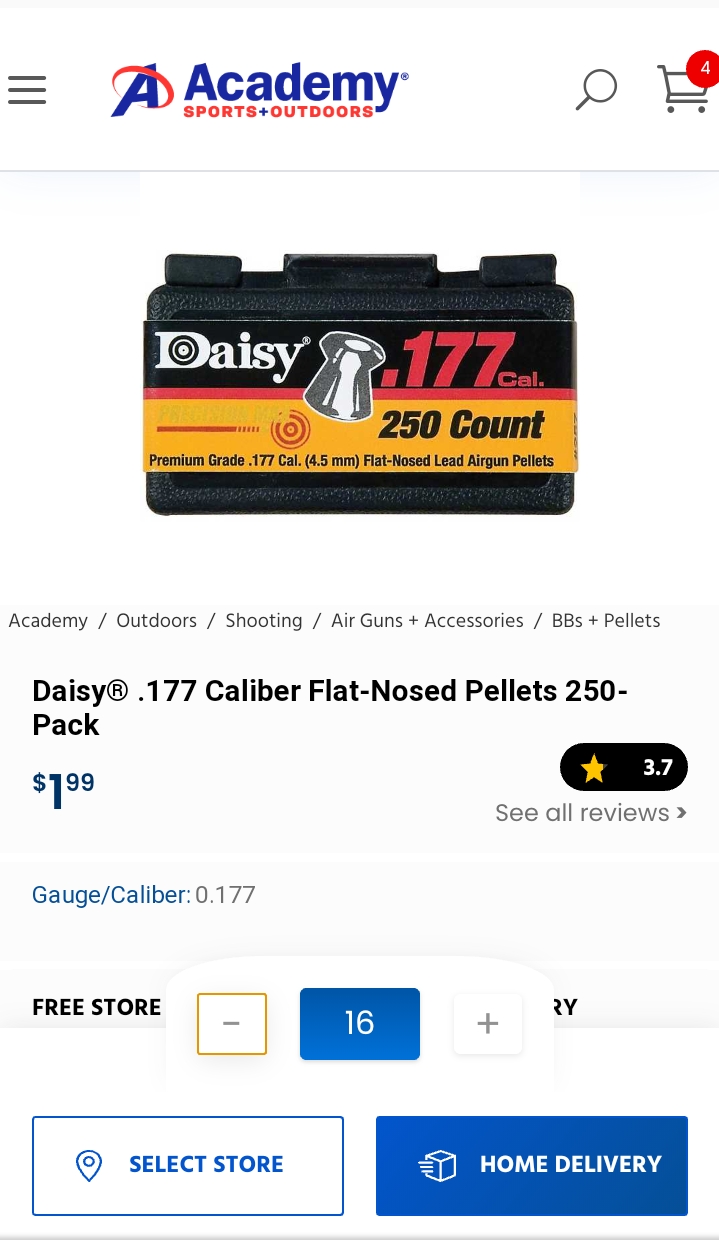
Task: Open the Outdoors breadcrumb category
Action: click(156, 621)
